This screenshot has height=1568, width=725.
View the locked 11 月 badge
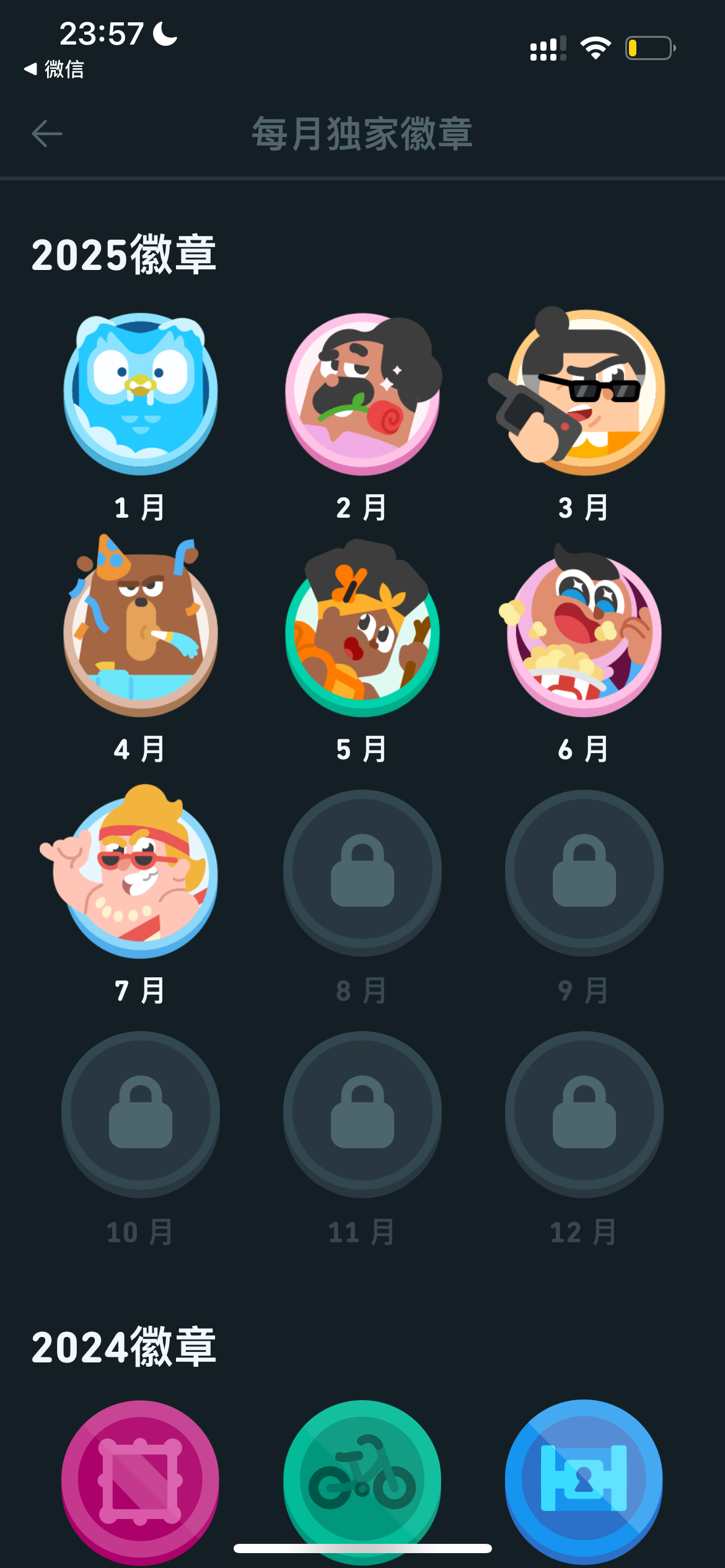click(362, 1114)
